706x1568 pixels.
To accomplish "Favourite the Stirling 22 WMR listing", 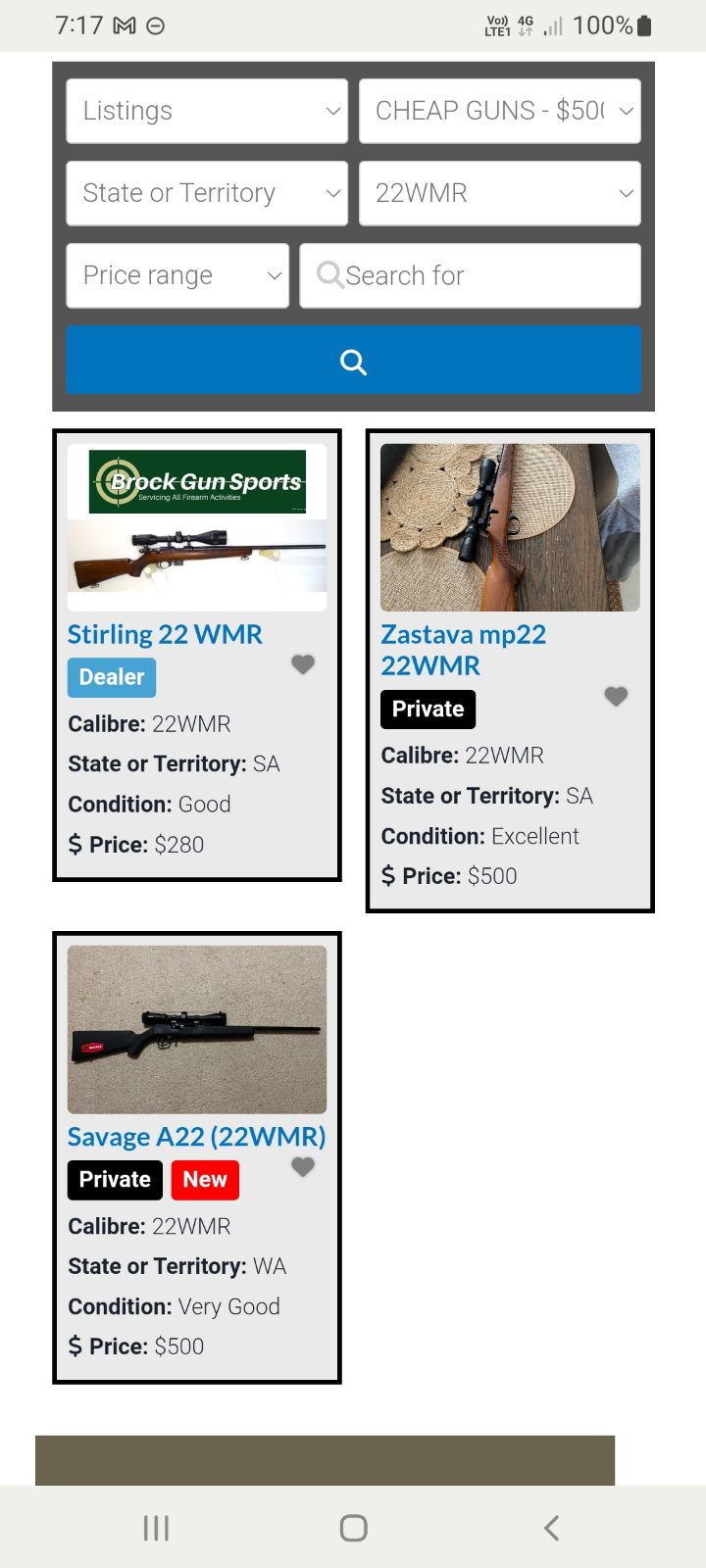I will (x=303, y=664).
